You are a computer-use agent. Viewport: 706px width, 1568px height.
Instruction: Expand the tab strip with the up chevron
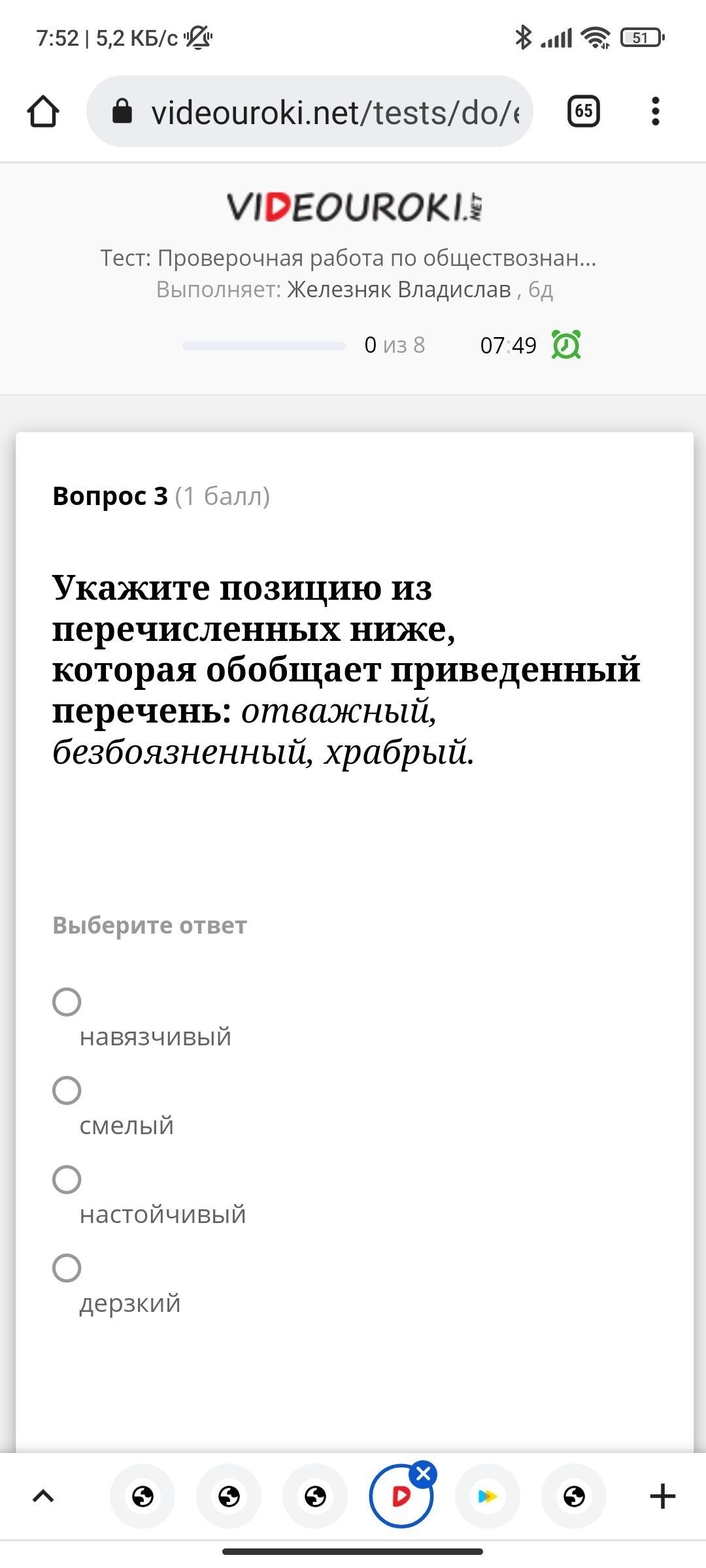(43, 1496)
